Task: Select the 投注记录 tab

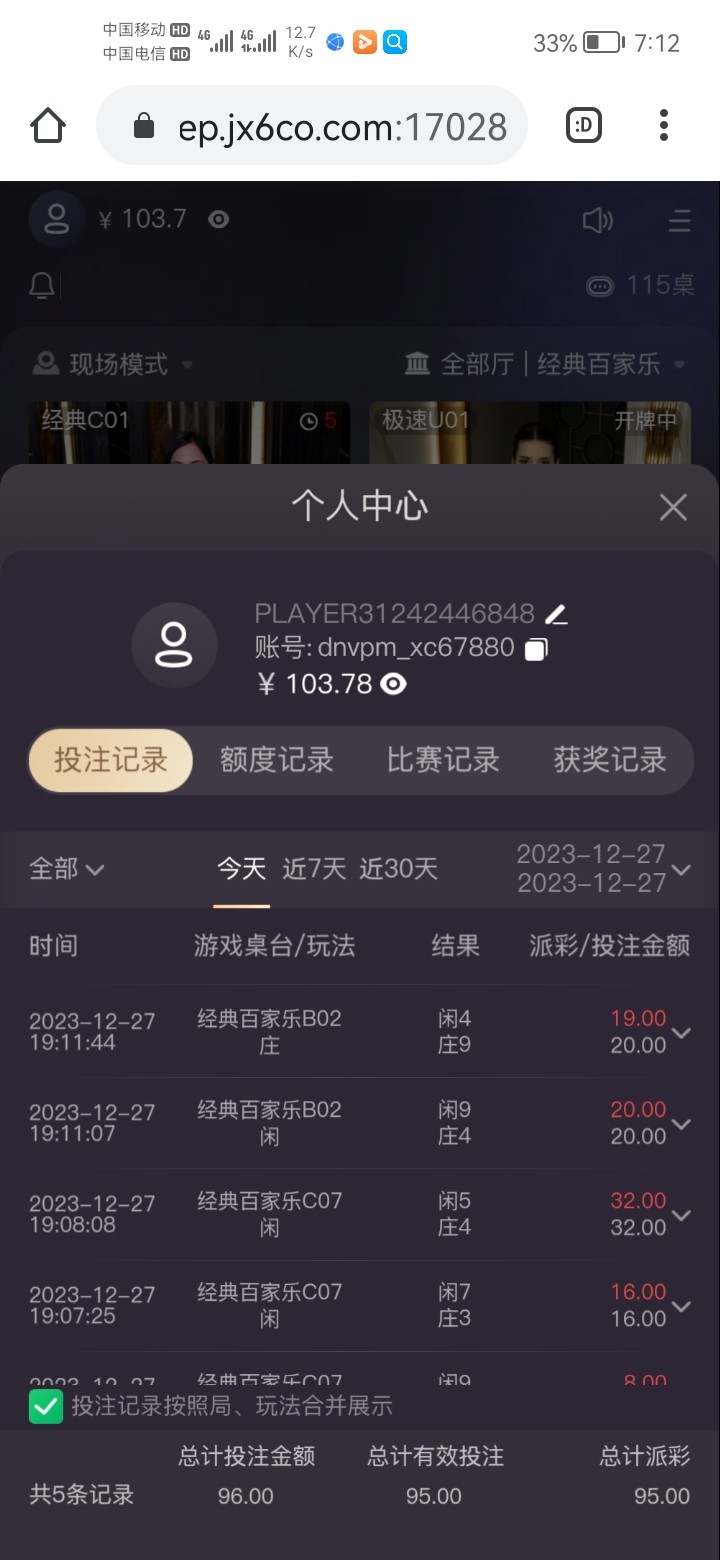Action: point(110,760)
